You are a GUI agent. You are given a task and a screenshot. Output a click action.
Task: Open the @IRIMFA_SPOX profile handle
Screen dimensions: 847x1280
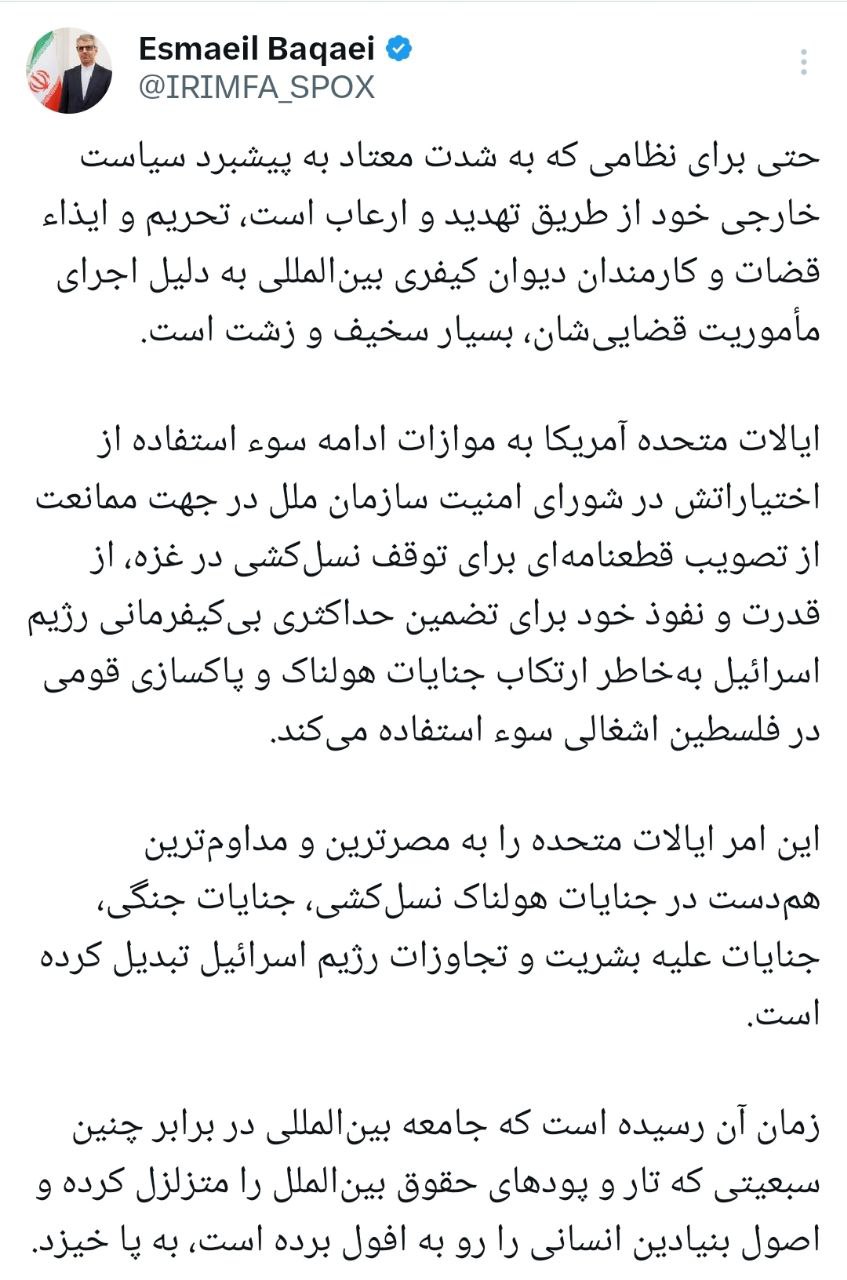coord(255,87)
